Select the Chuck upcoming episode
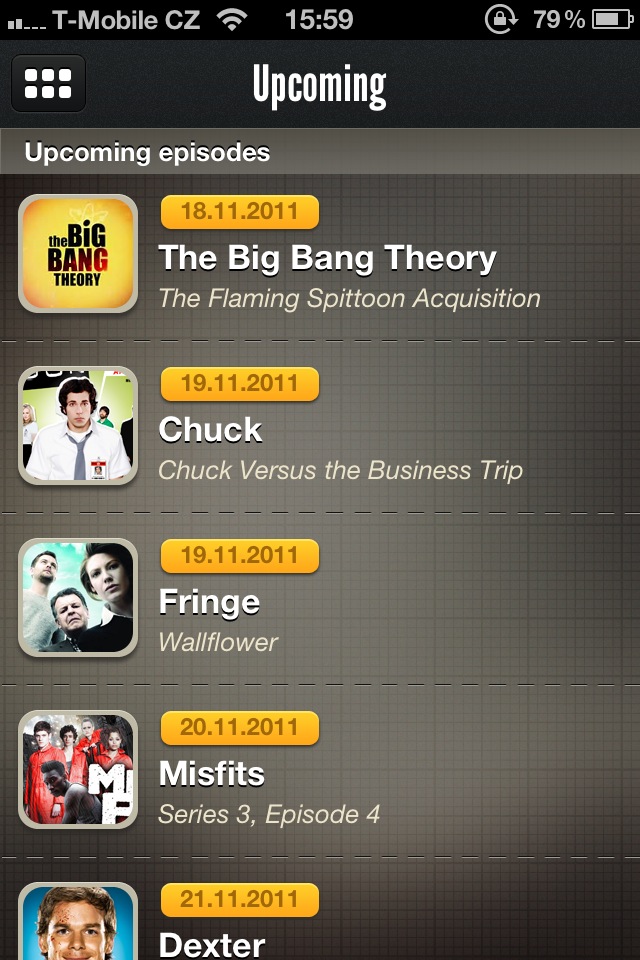This screenshot has width=640, height=960. click(320, 430)
